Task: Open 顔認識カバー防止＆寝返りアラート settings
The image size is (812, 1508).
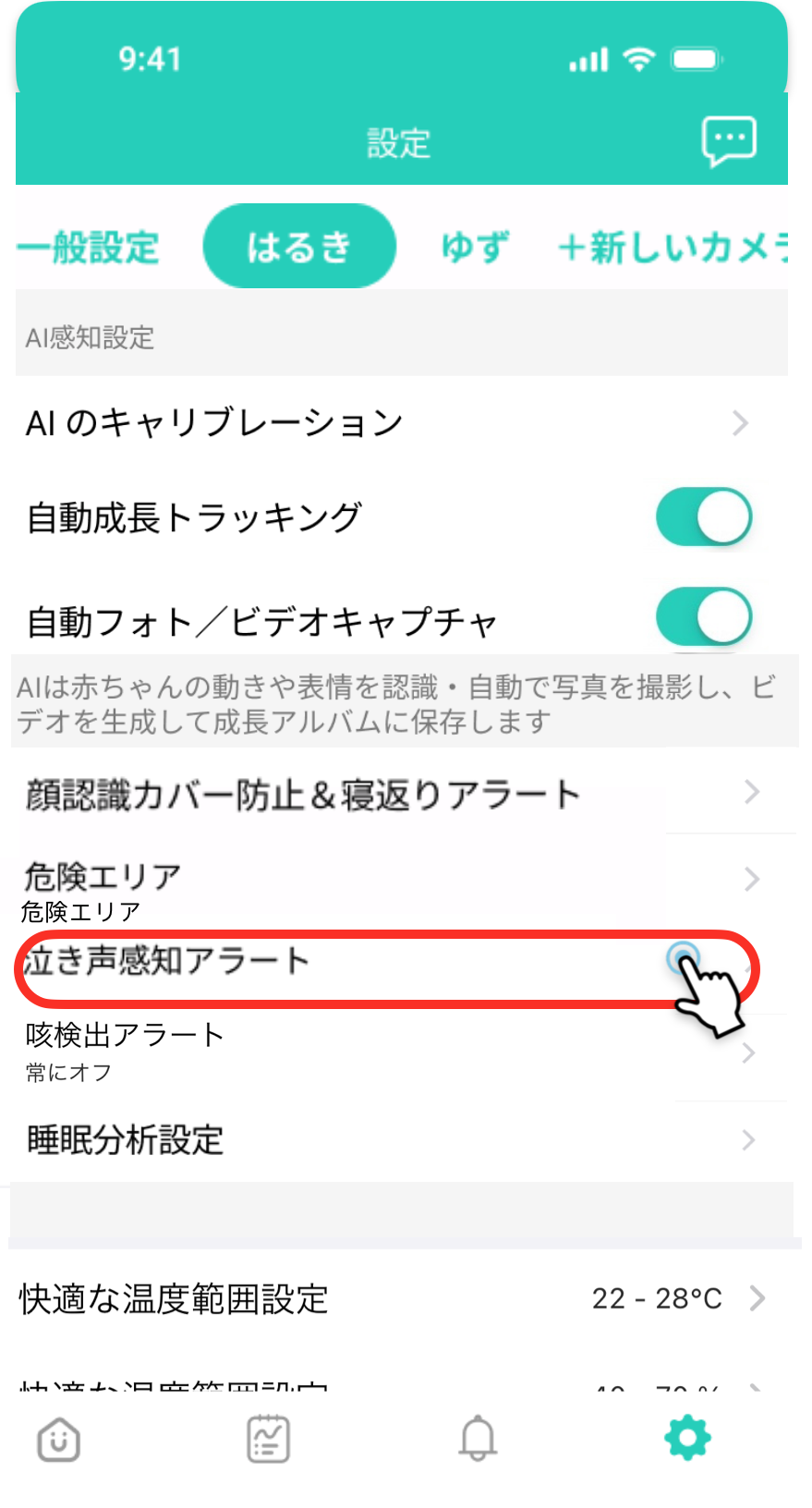Action: click(x=397, y=794)
